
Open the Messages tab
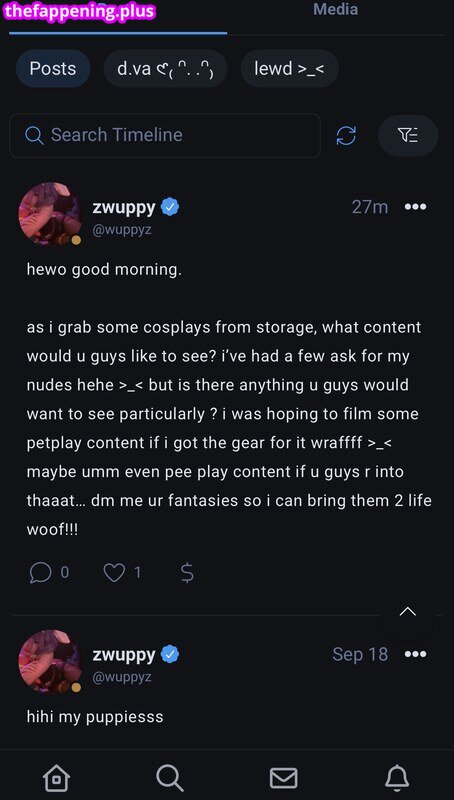coord(284,779)
